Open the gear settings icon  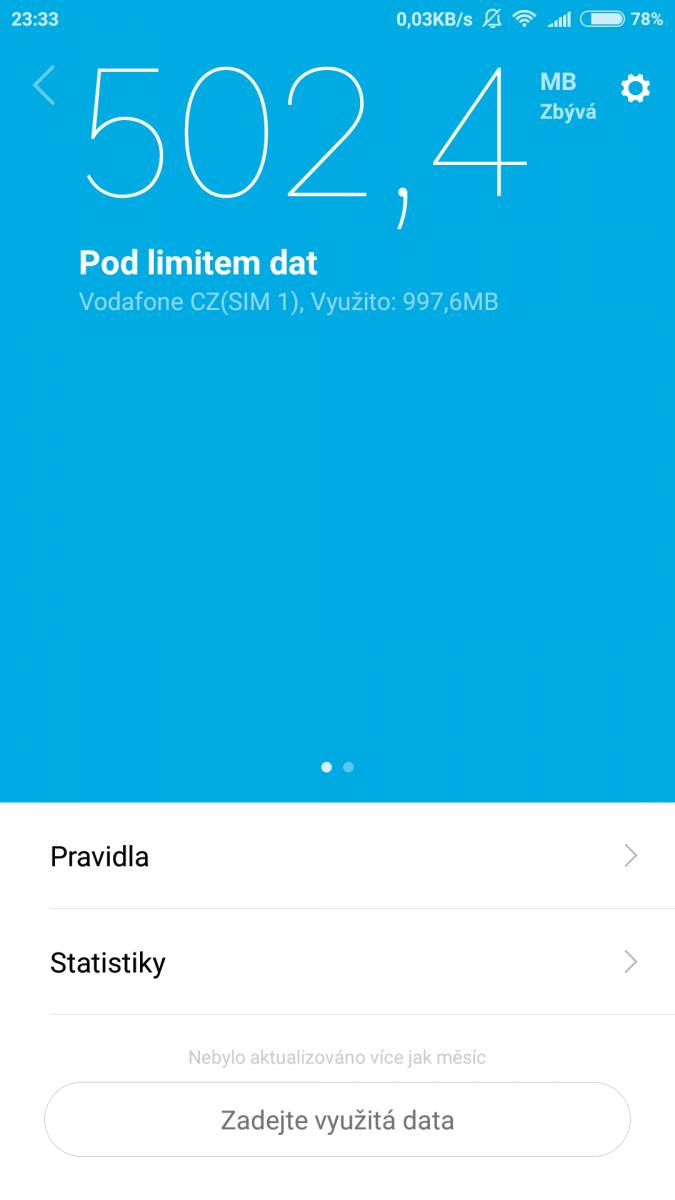(x=635, y=88)
